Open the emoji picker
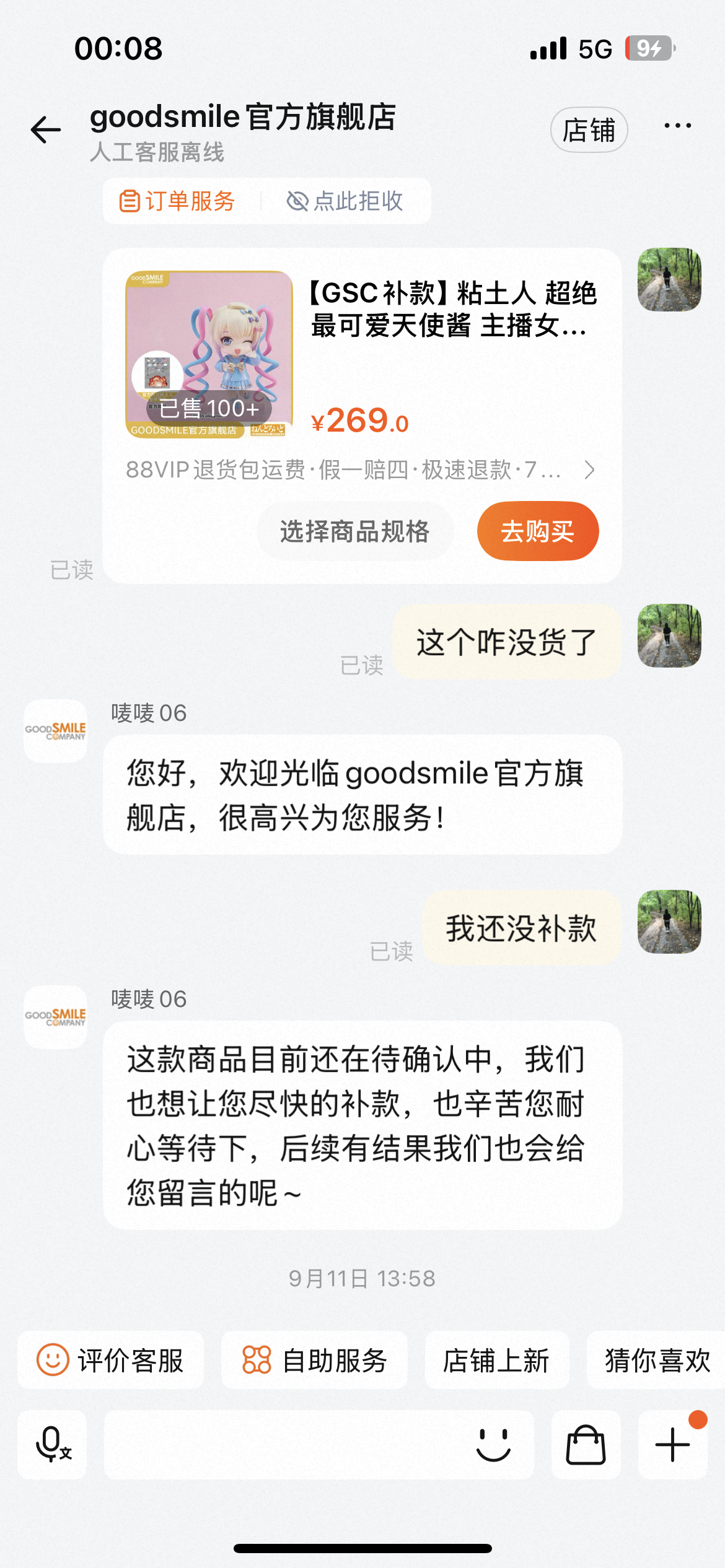The height and width of the screenshot is (1568, 725). [493, 1444]
